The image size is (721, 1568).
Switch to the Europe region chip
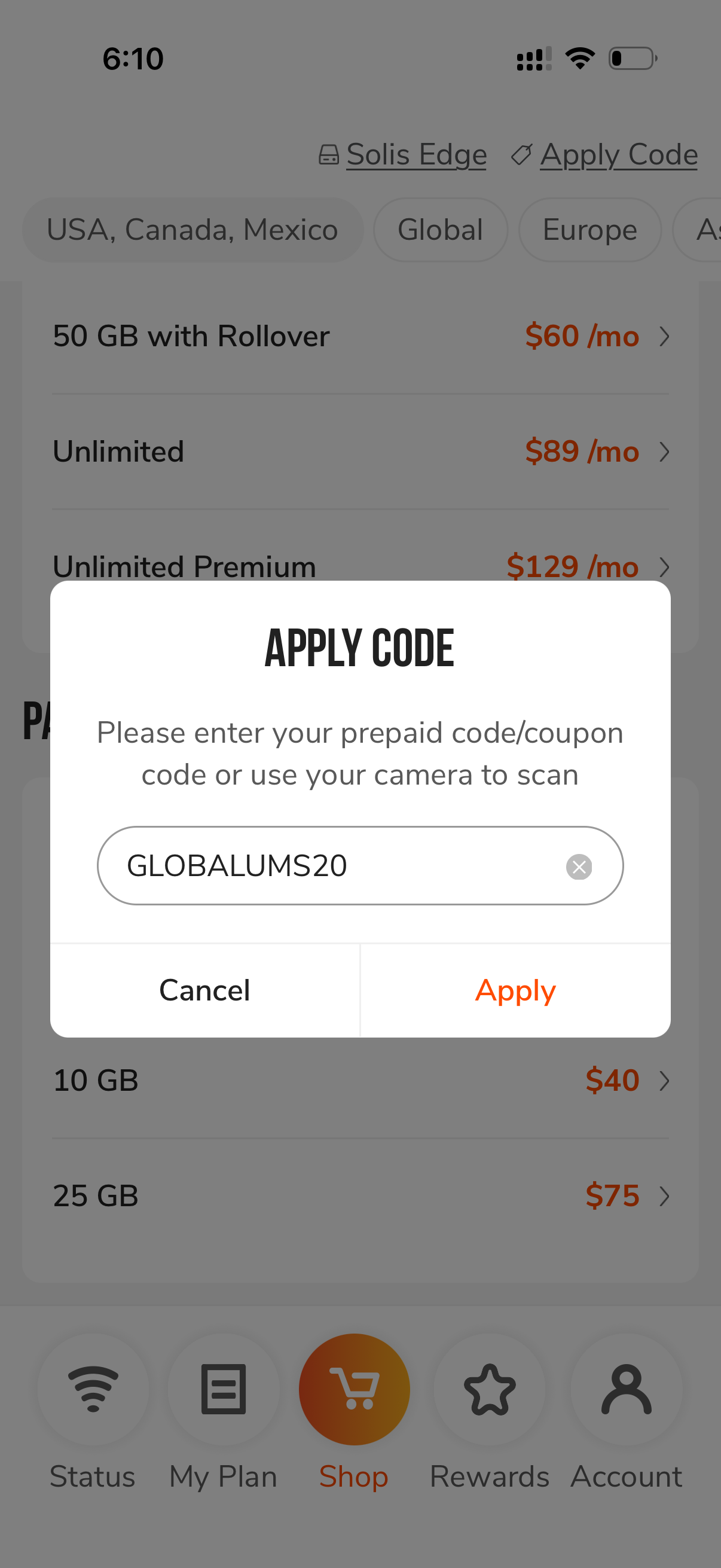[589, 230]
